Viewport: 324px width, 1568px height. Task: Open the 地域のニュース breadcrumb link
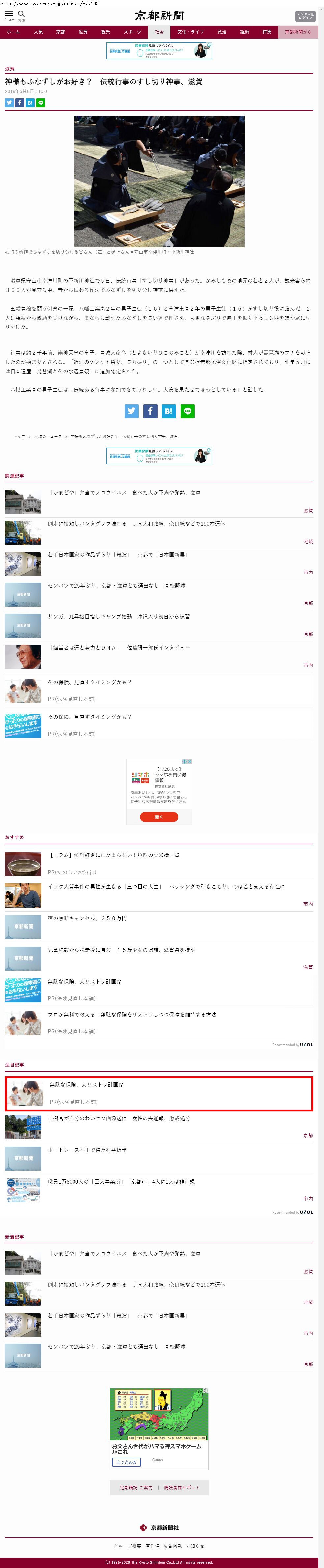48,436
